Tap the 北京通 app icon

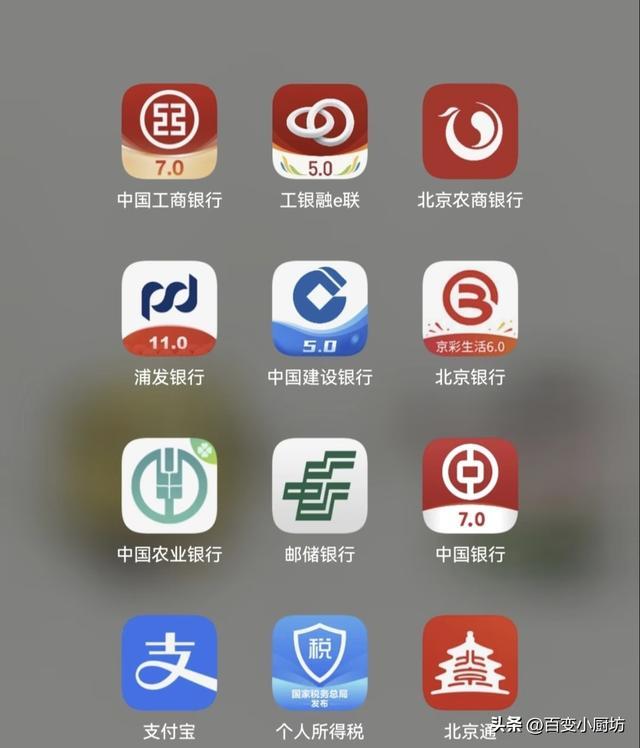point(470,662)
